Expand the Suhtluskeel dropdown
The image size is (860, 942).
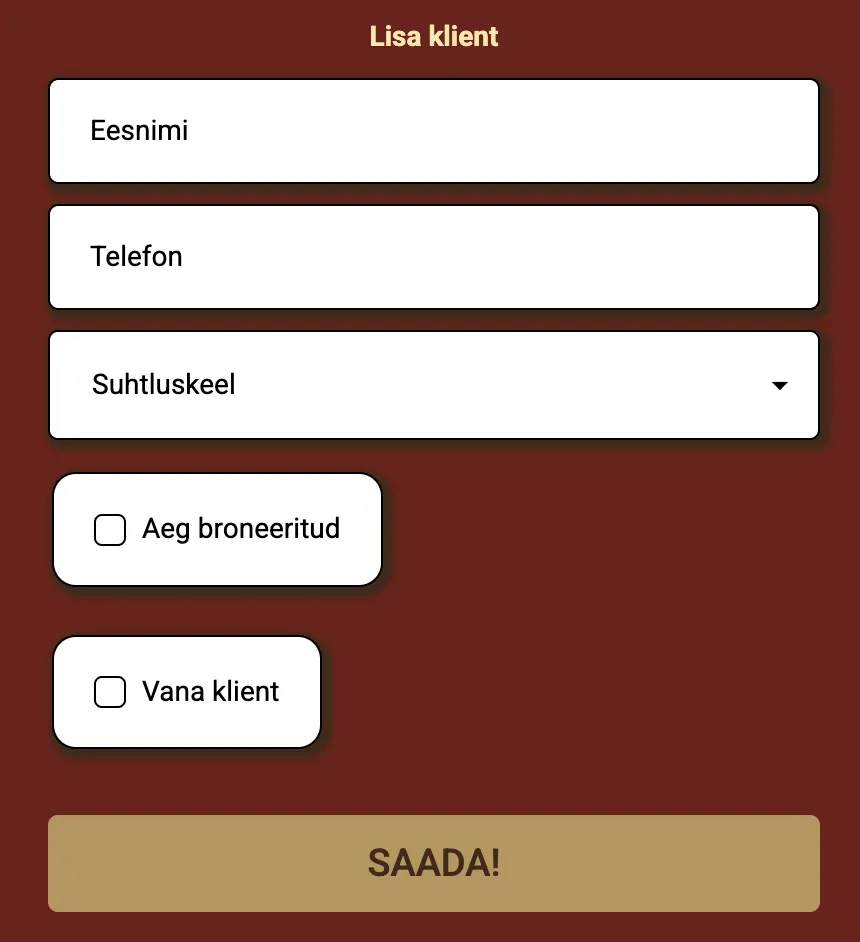434,385
